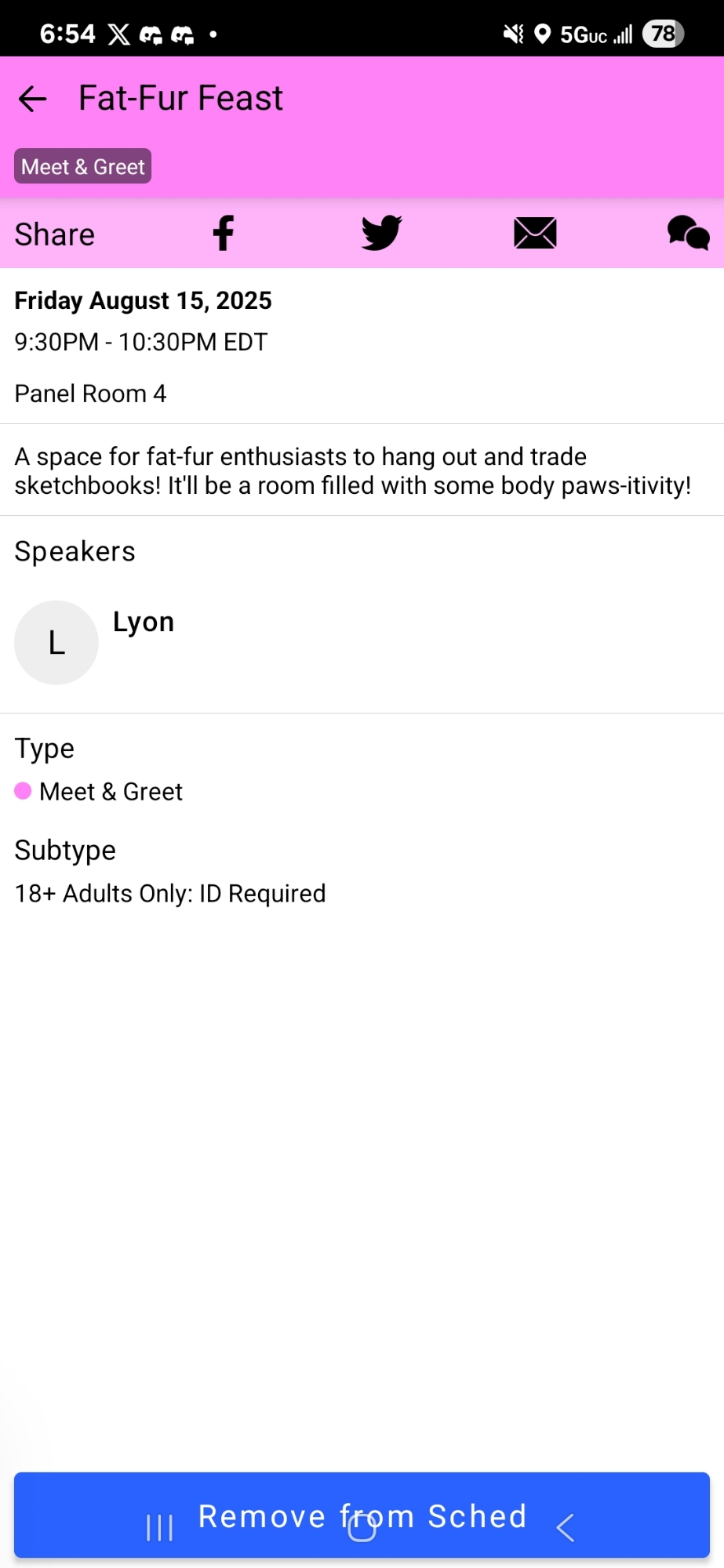This screenshot has height=1568, width=724.
Task: Open the 18+ Adults Only subtype
Action: click(x=169, y=894)
